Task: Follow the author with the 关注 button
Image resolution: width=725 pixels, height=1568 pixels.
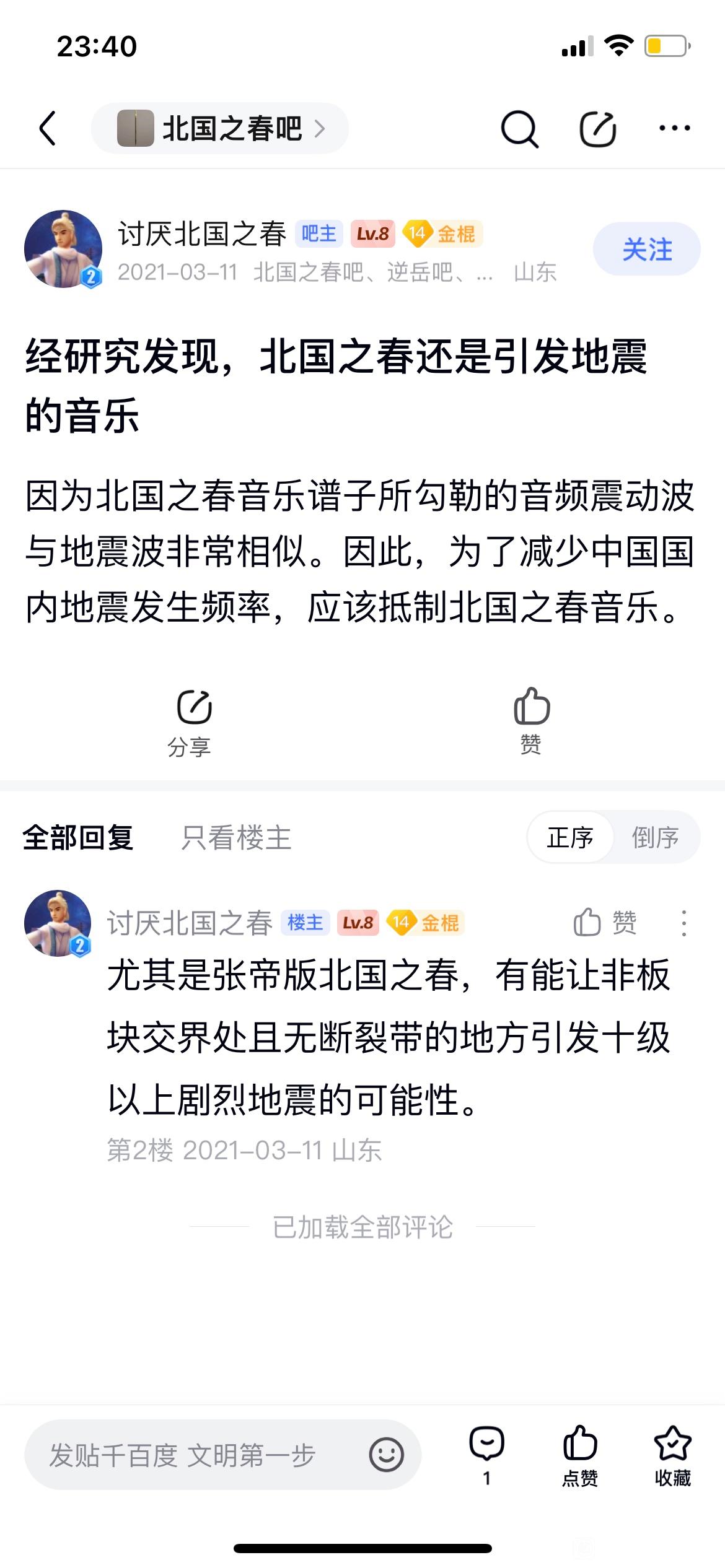Action: [x=646, y=249]
